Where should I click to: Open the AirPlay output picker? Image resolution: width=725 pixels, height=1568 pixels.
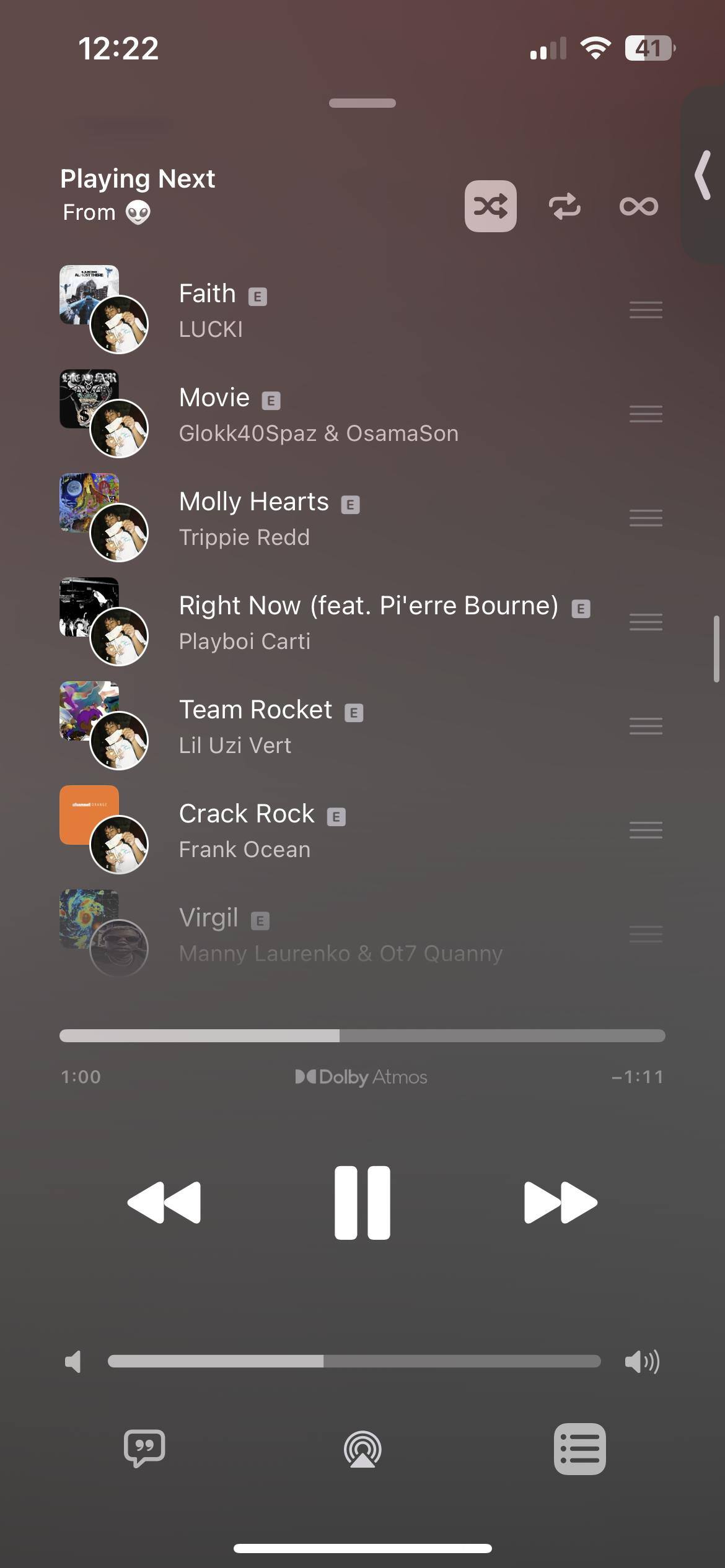pos(362,1449)
